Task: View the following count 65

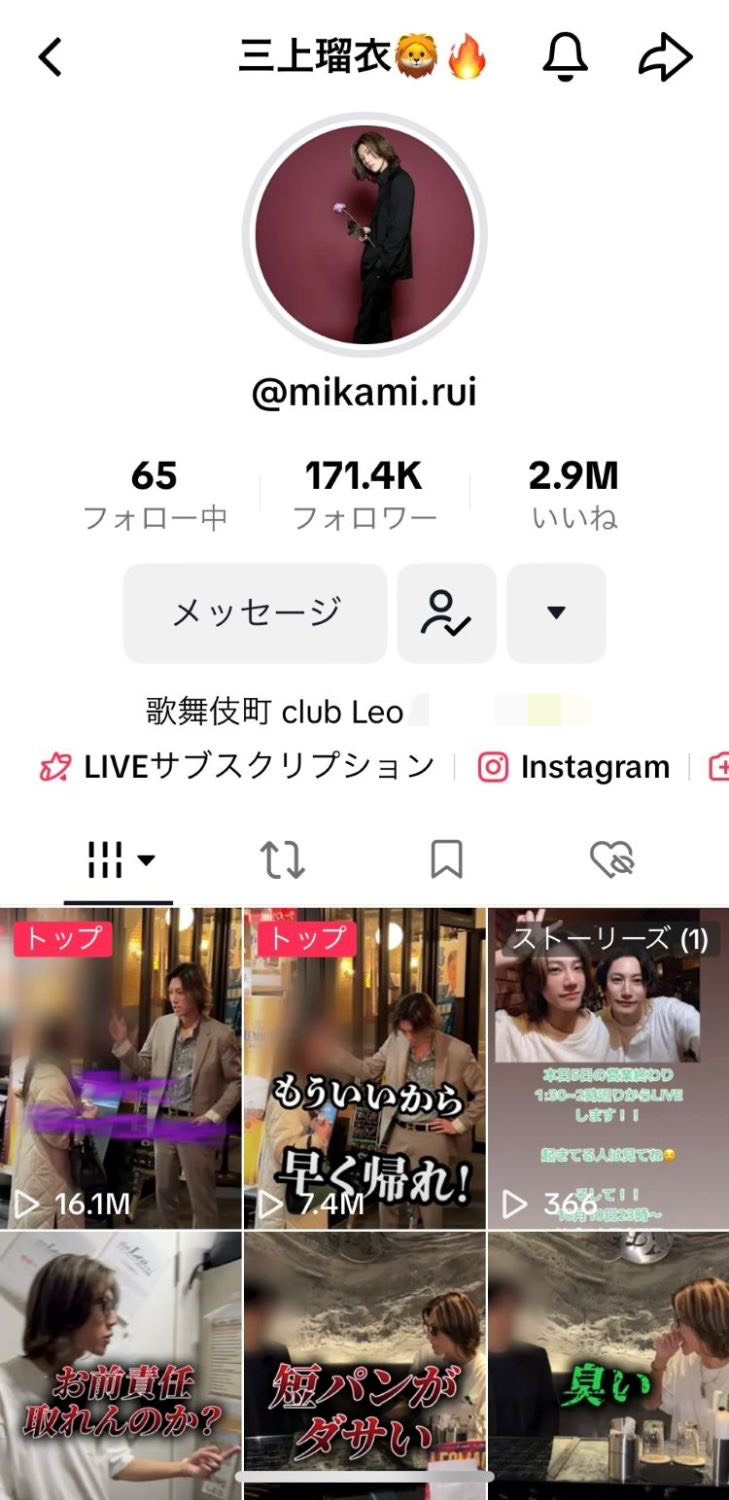Action: coord(156,490)
